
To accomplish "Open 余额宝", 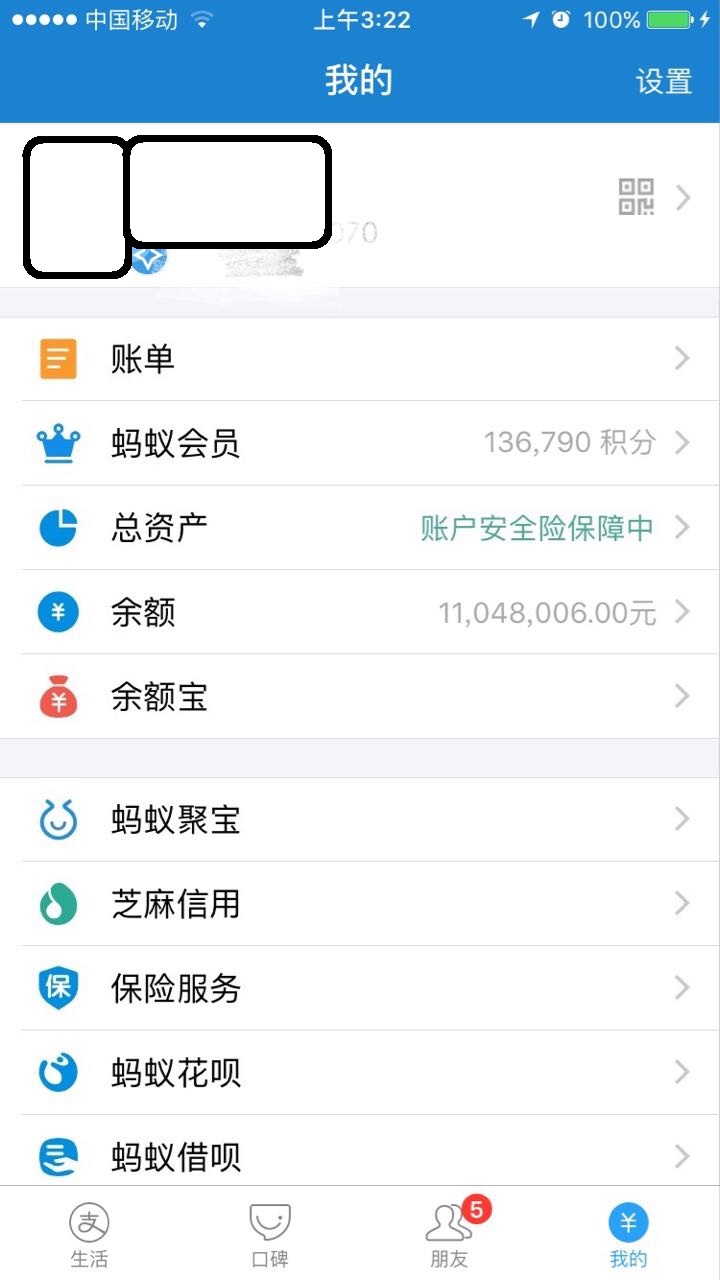I will 360,696.
